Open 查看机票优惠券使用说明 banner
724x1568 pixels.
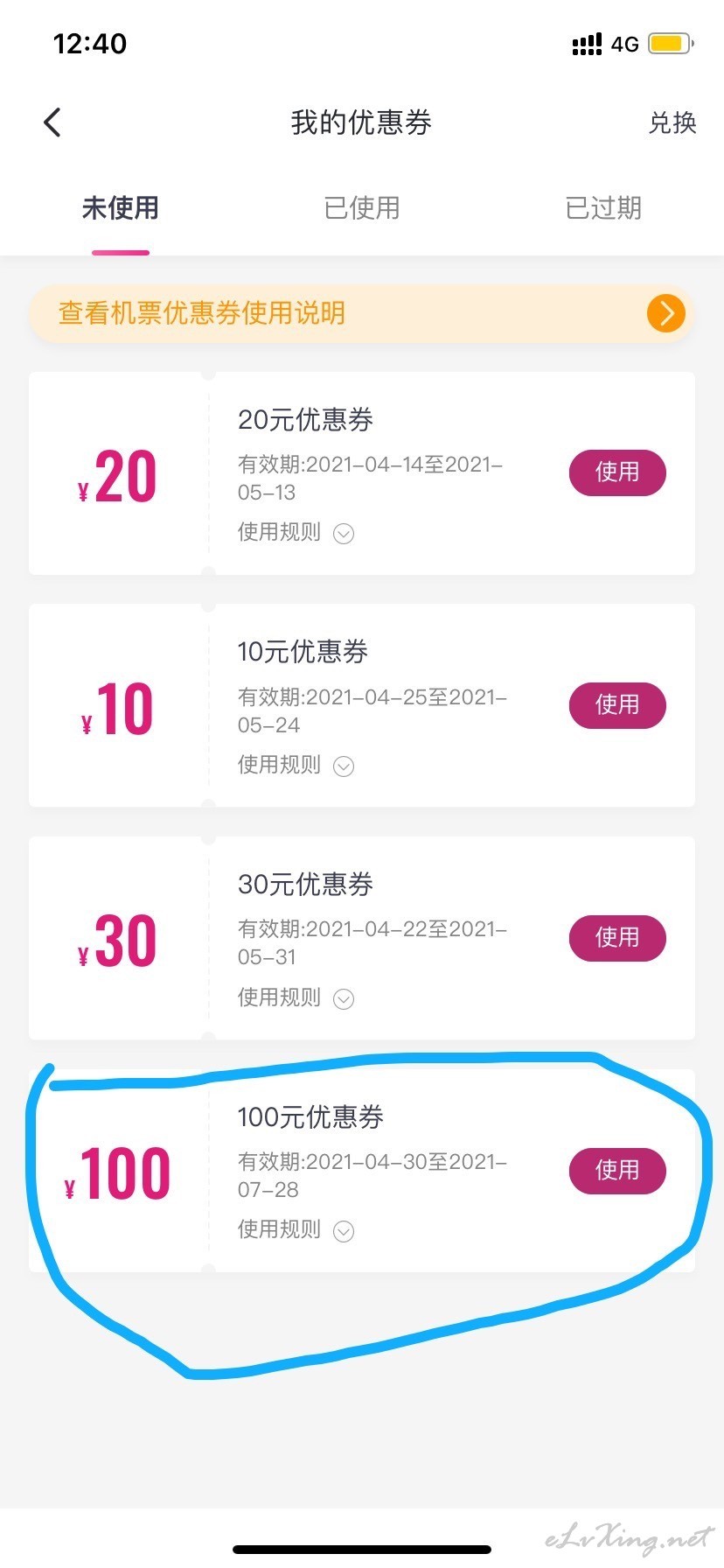(x=362, y=313)
